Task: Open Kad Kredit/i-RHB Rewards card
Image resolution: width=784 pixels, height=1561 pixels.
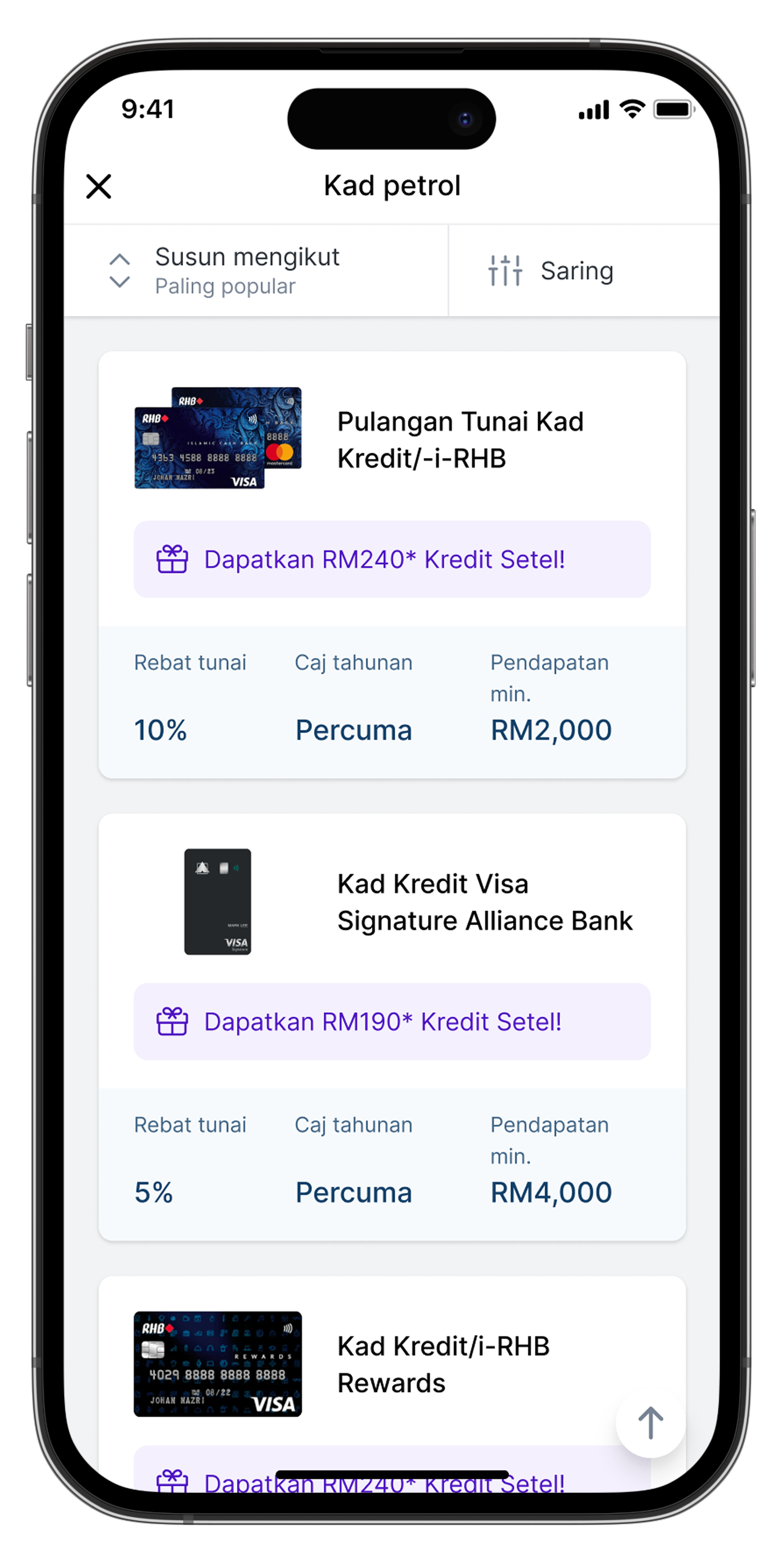Action: point(442,1364)
